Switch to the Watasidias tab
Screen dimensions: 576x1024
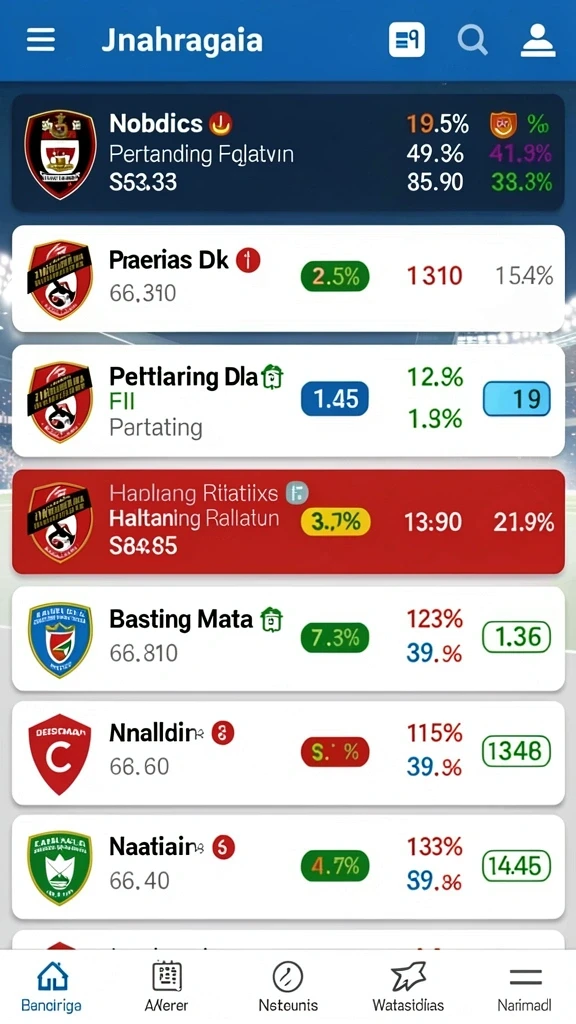408,987
